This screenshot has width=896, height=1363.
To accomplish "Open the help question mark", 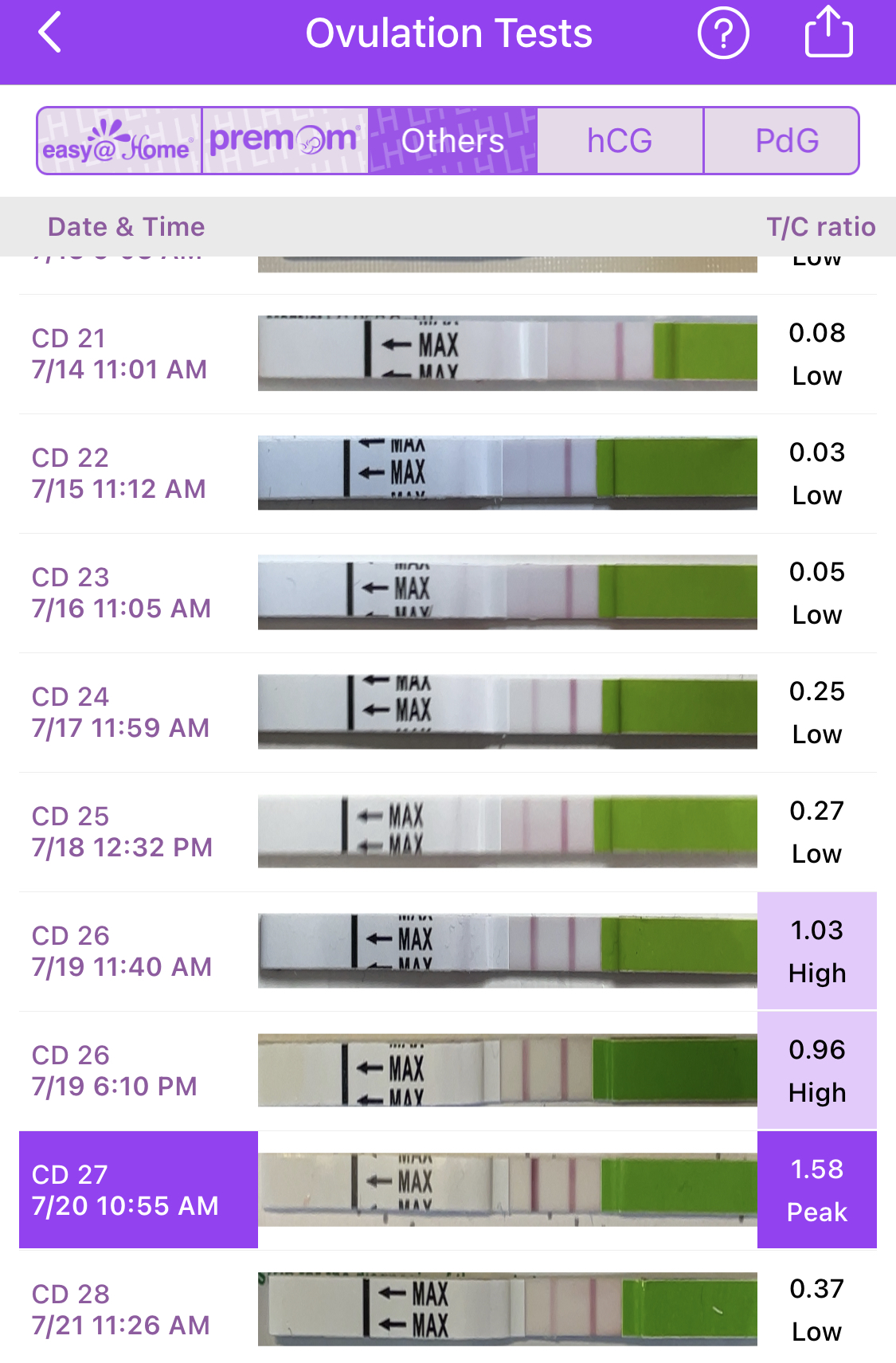I will [723, 33].
